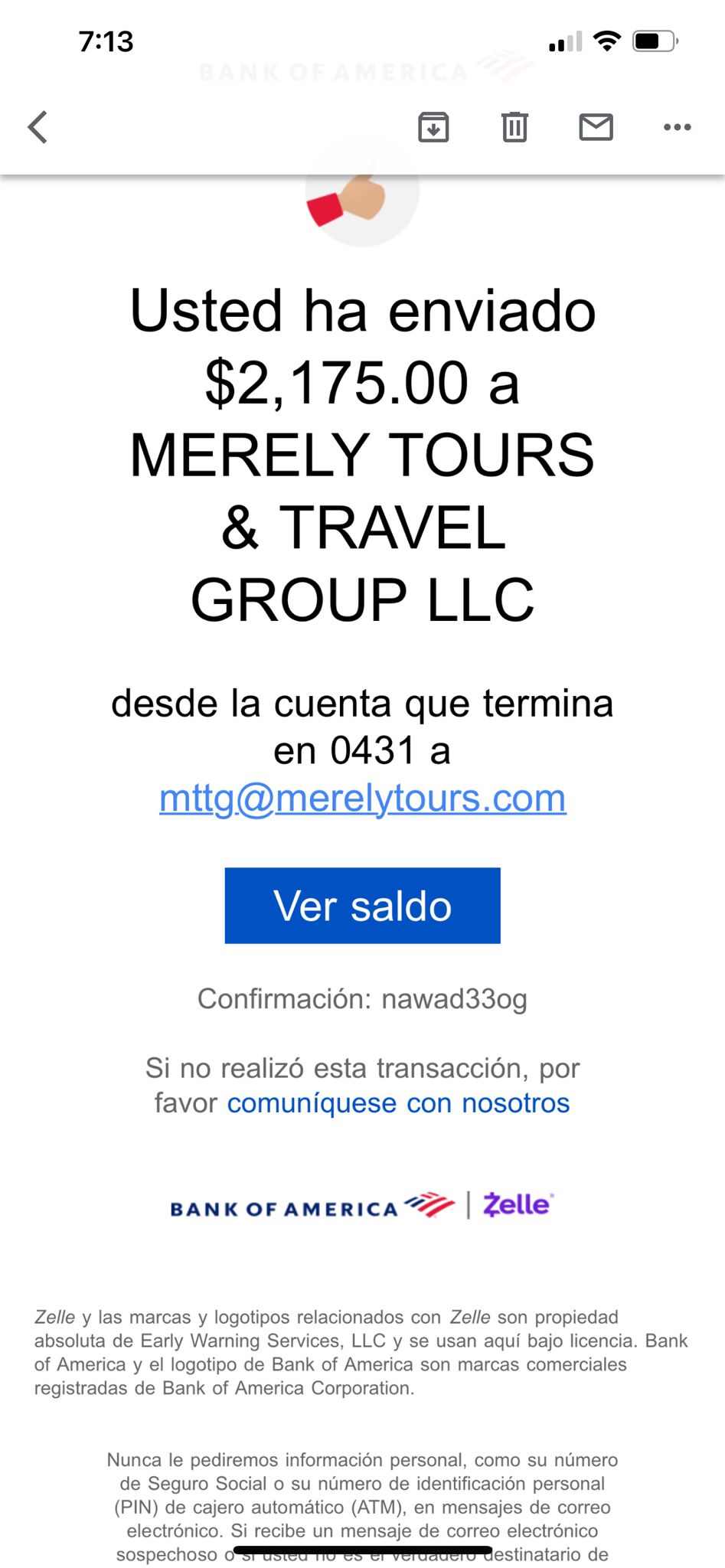Archive this email
Screen dimensions: 725x1568
[x=433, y=127]
